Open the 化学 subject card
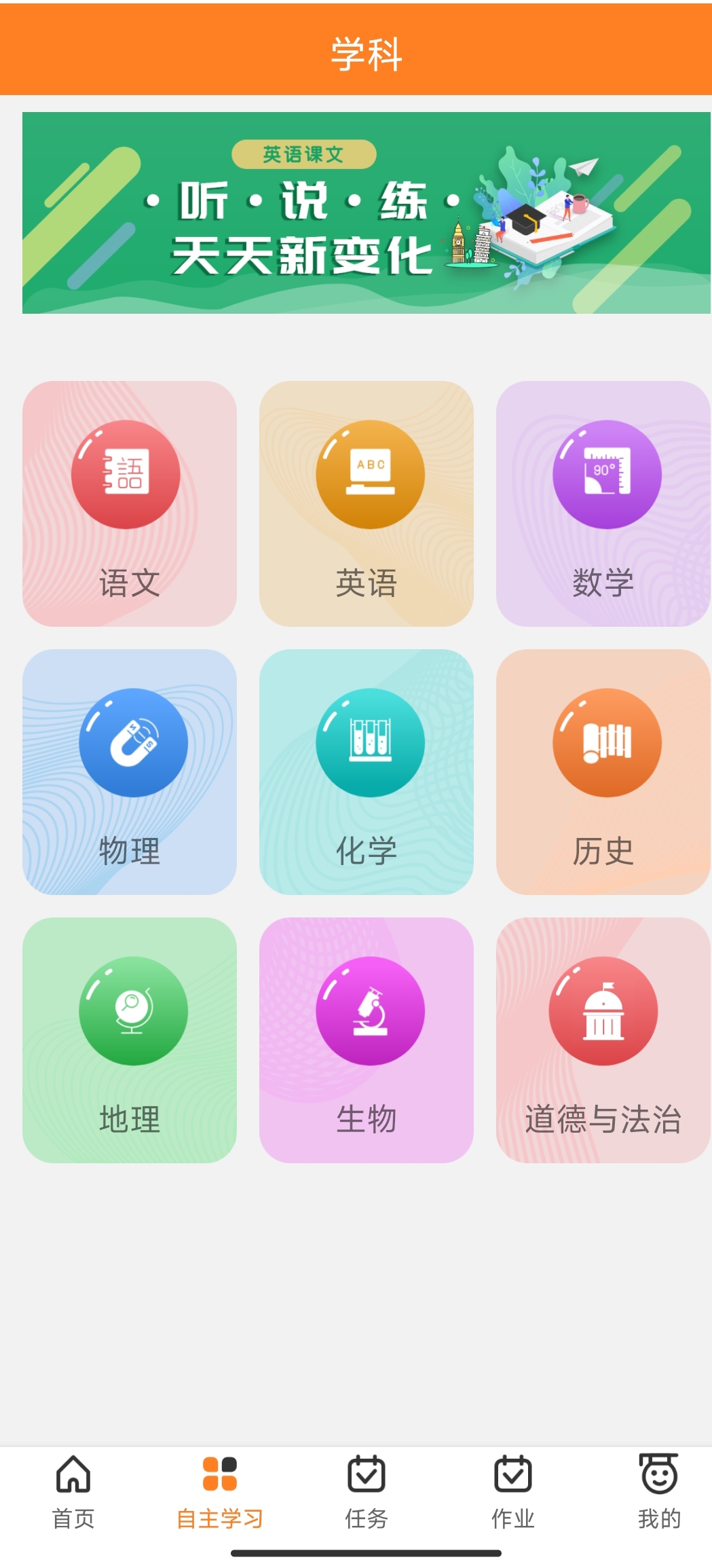This screenshot has height=1568, width=712. [366, 771]
